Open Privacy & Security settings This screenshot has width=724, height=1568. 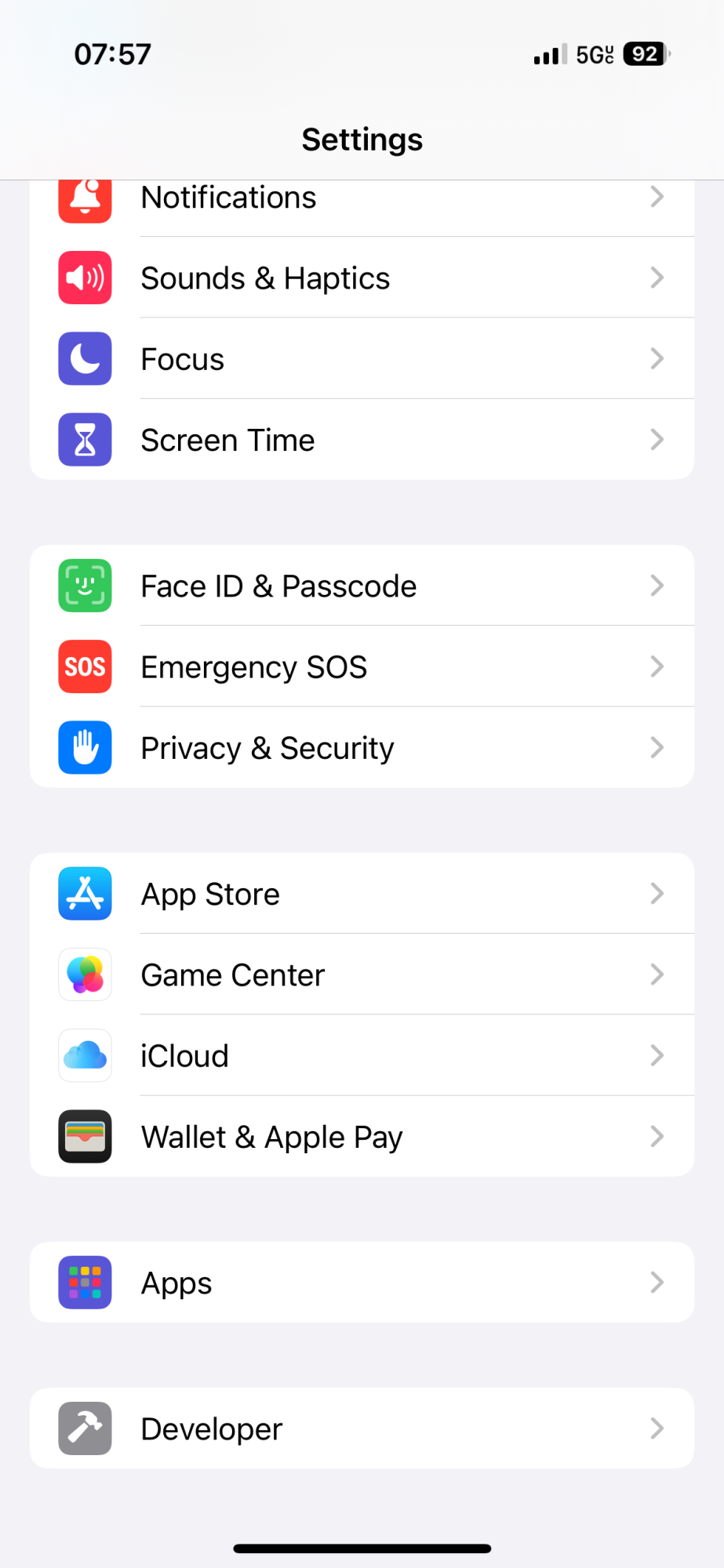(x=361, y=748)
